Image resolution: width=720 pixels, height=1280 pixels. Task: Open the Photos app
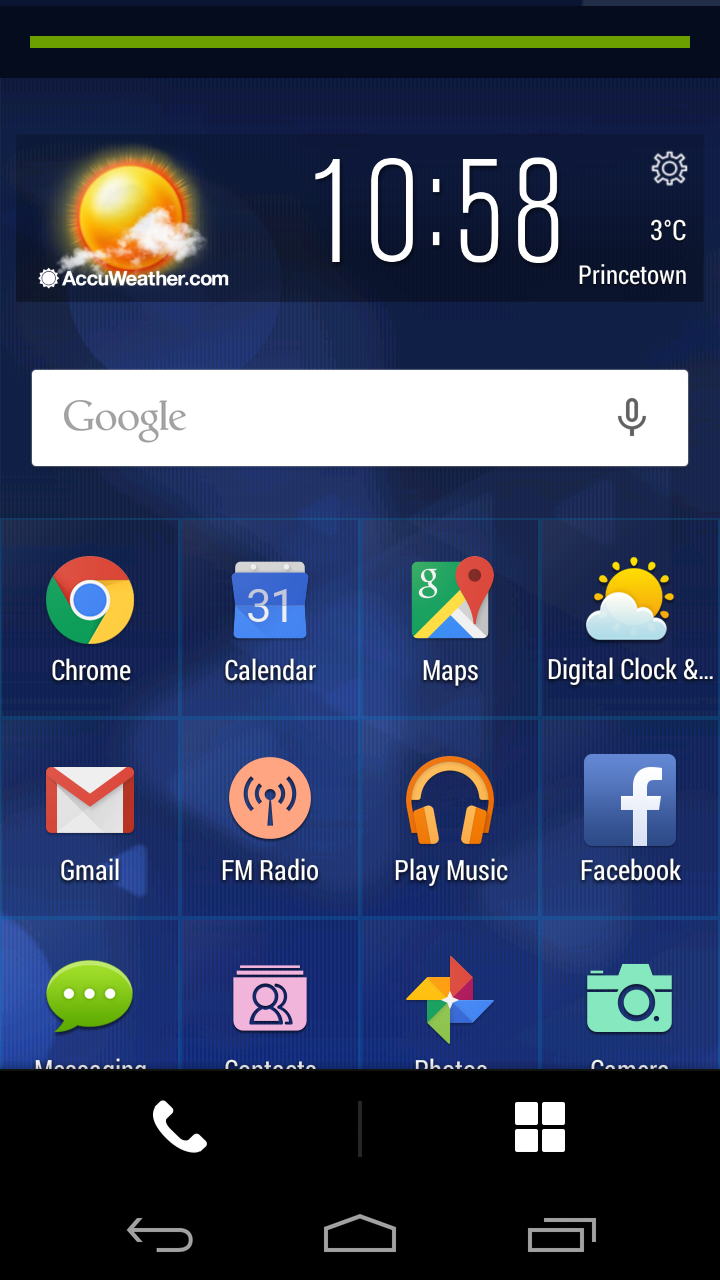point(450,999)
